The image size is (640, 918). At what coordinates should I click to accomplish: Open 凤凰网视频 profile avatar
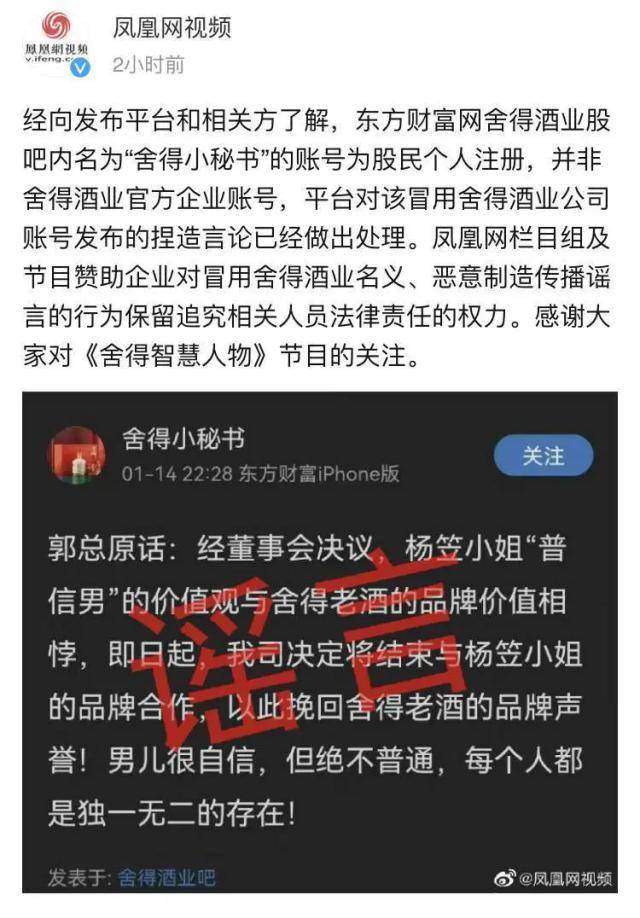click(x=57, y=44)
